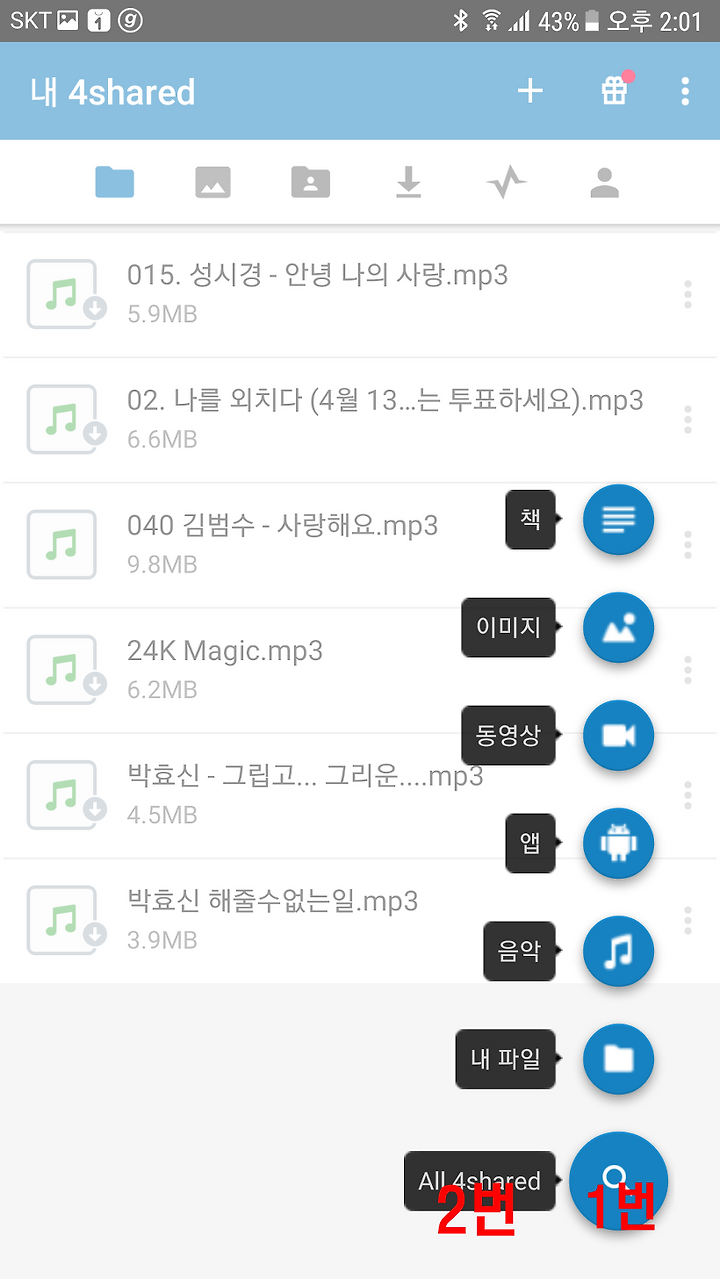
Task: Choose the 이미지 search category
Action: 618,628
